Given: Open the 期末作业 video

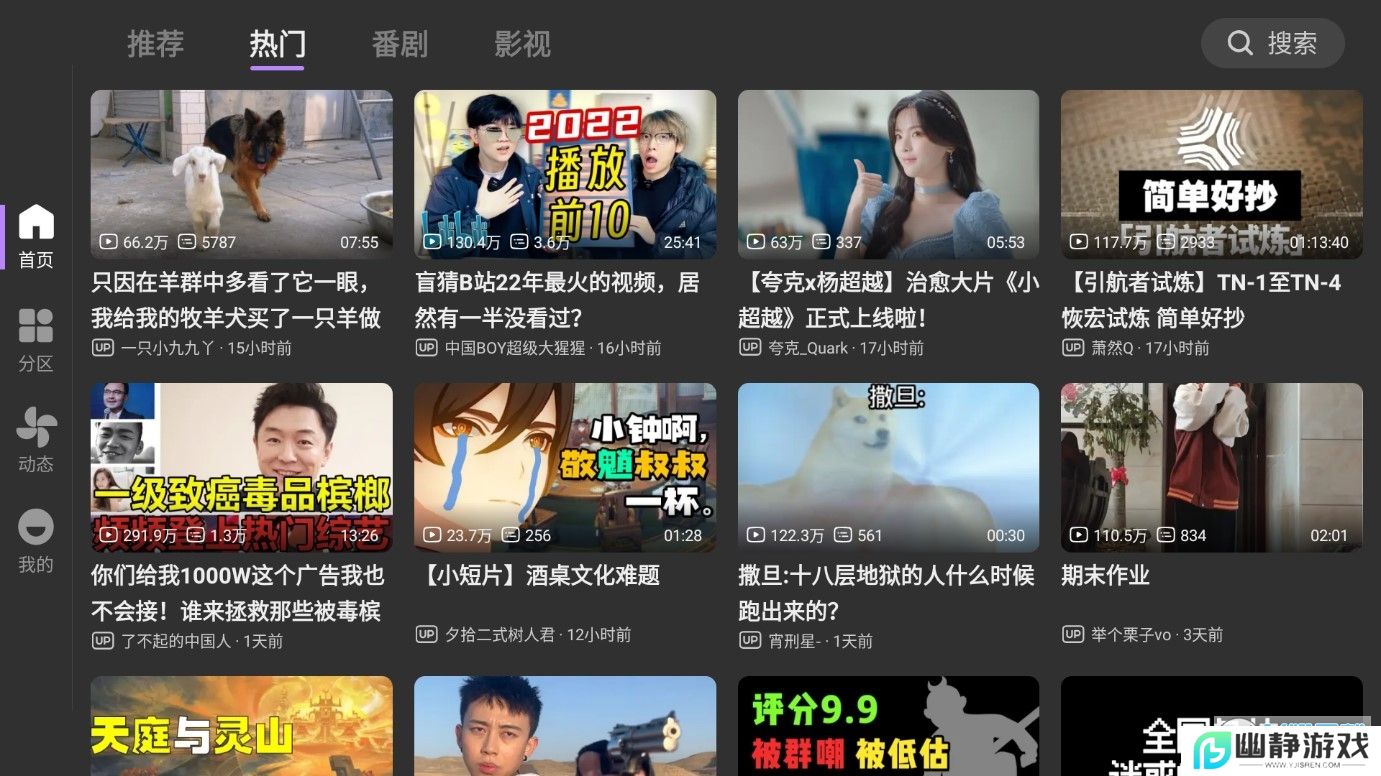Looking at the screenshot, I should 1211,467.
